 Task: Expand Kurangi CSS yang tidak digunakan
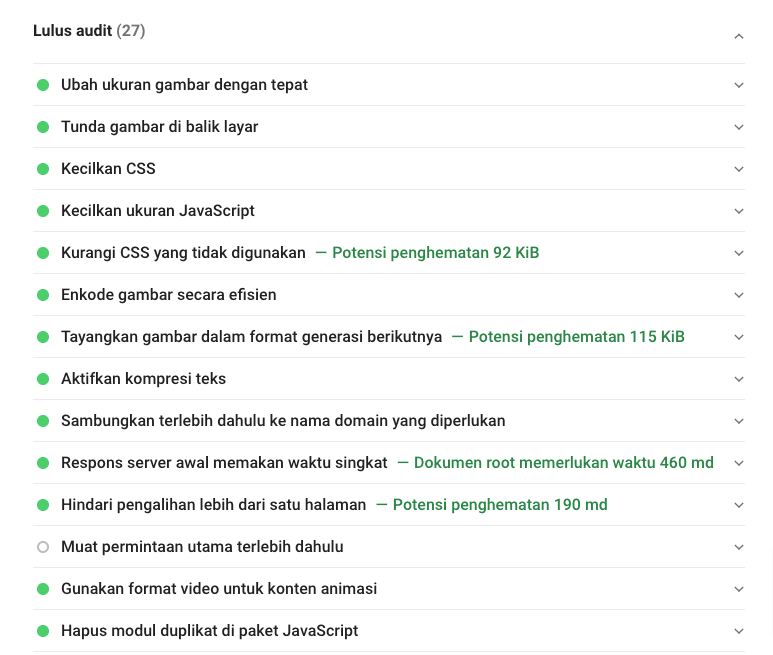click(738, 253)
